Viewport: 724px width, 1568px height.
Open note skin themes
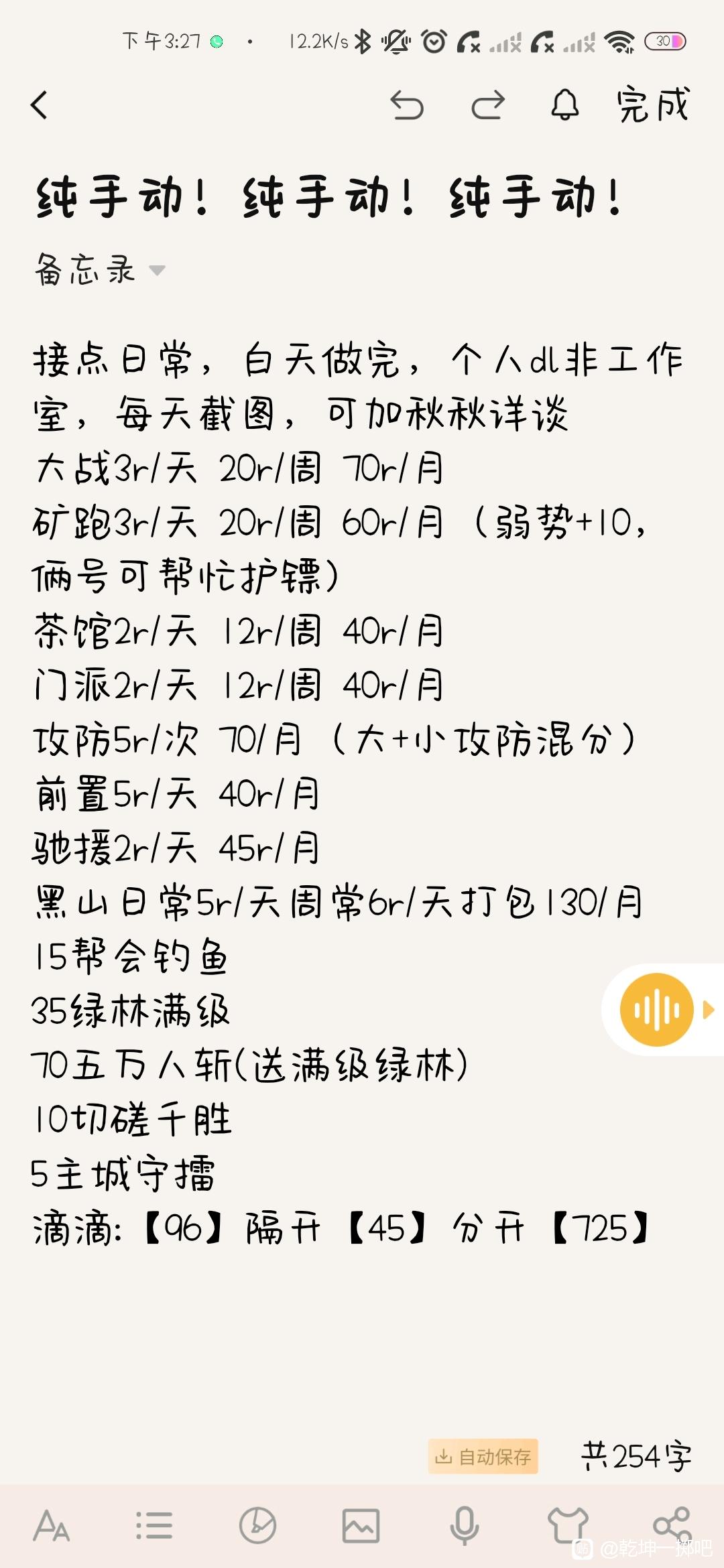click(x=567, y=1526)
